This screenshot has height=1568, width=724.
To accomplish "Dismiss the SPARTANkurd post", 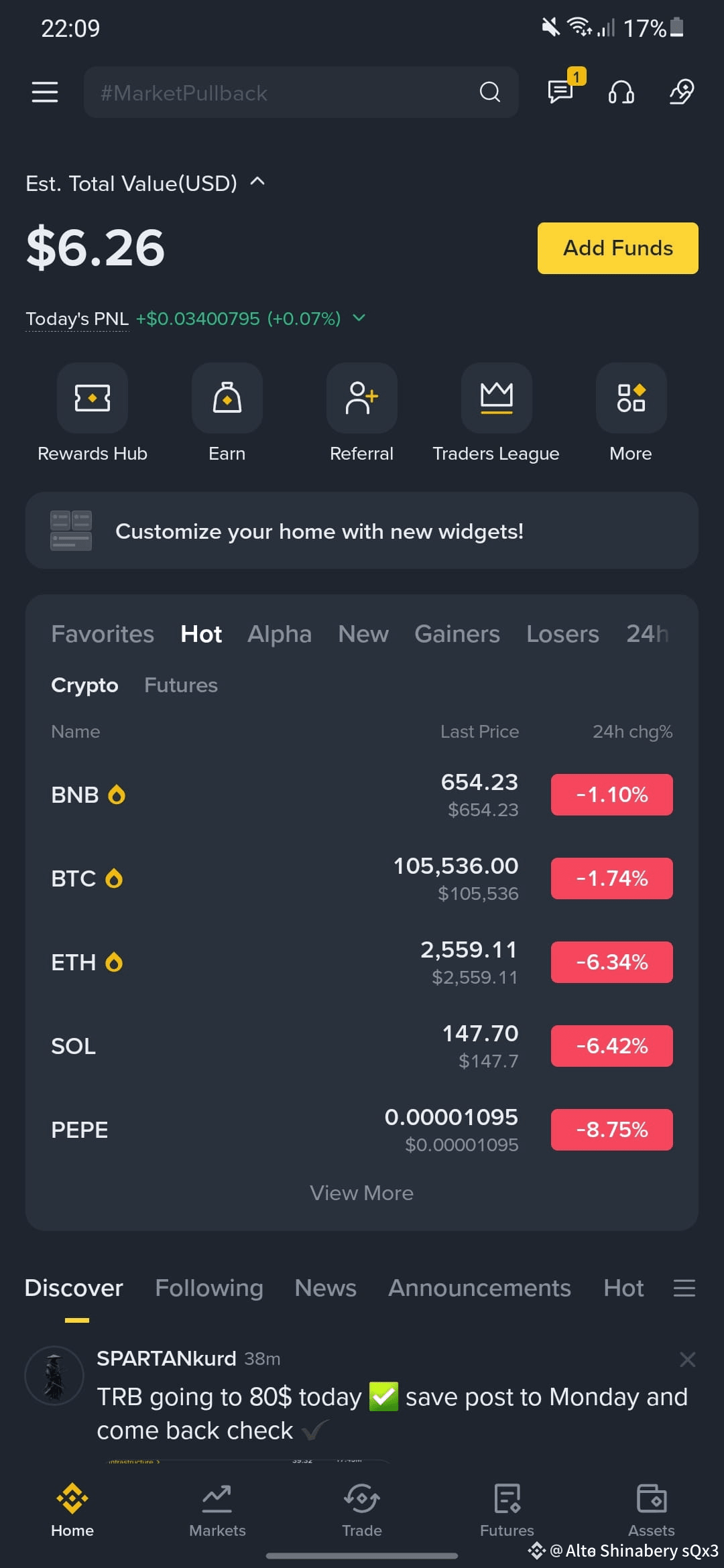I will pos(687,1359).
